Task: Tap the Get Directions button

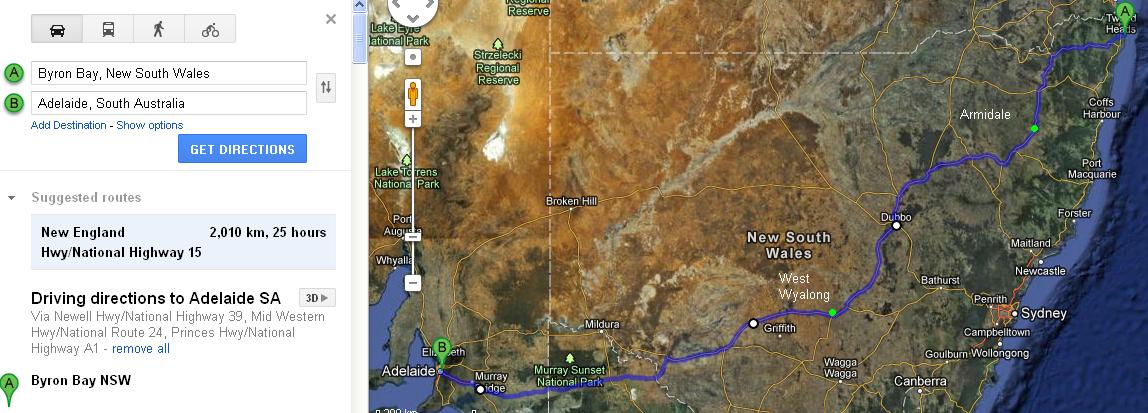Action: pyautogui.click(x=242, y=149)
